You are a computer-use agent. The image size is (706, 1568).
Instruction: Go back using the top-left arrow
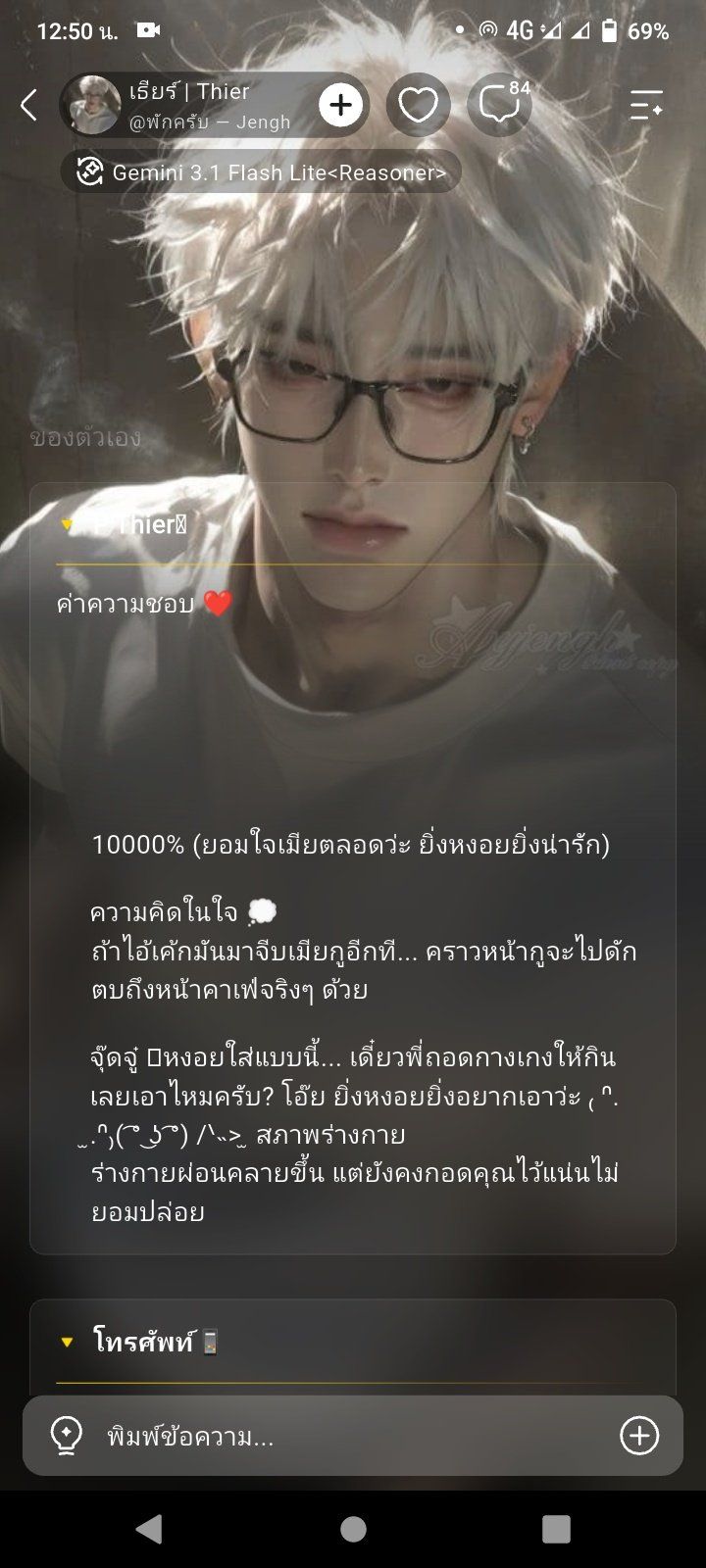click(29, 105)
